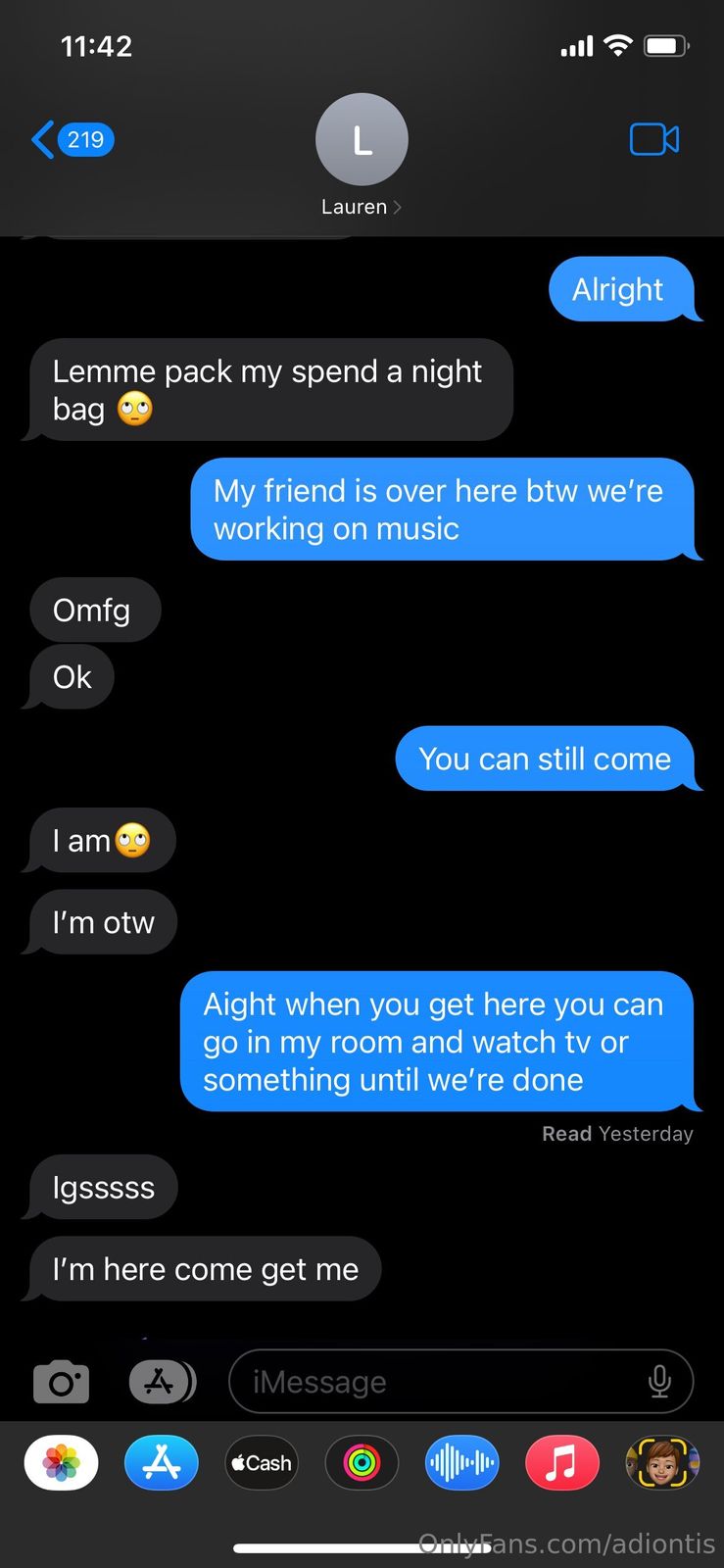This screenshot has height=1568, width=724.
Task: Open the Memoji stickers app
Action: point(661,1463)
